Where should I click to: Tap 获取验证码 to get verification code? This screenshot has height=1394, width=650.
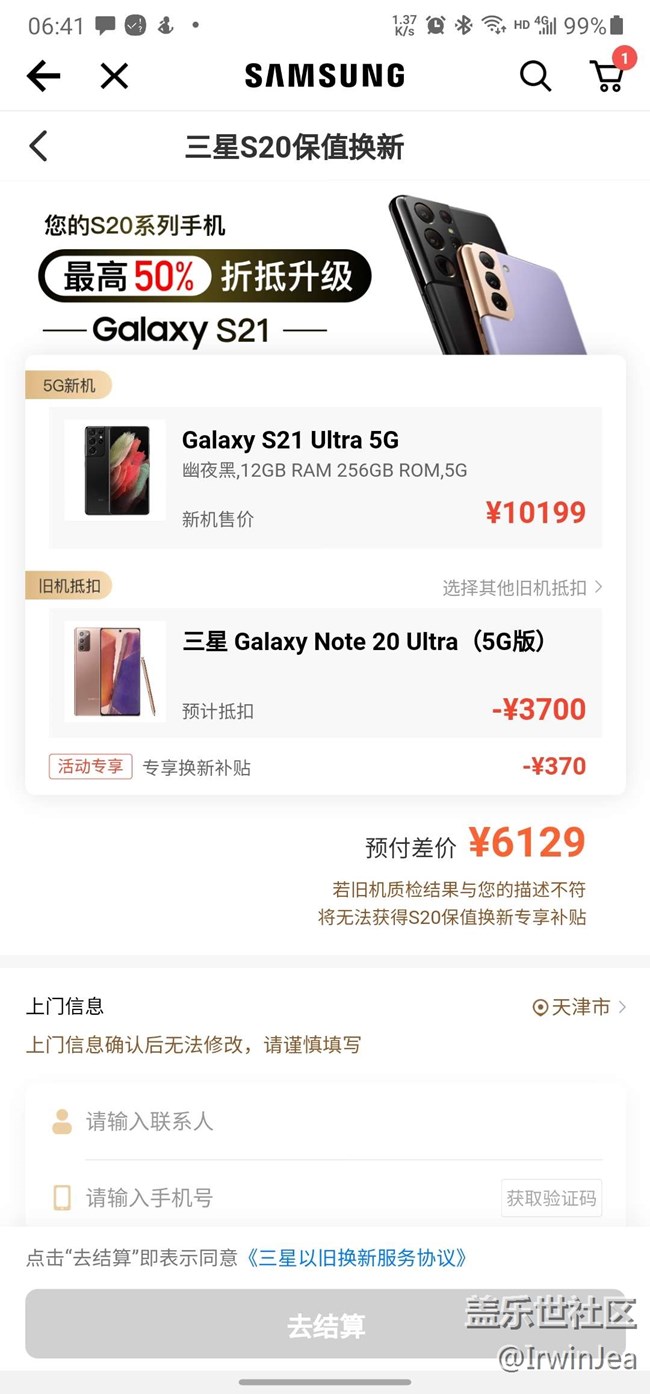(551, 1197)
